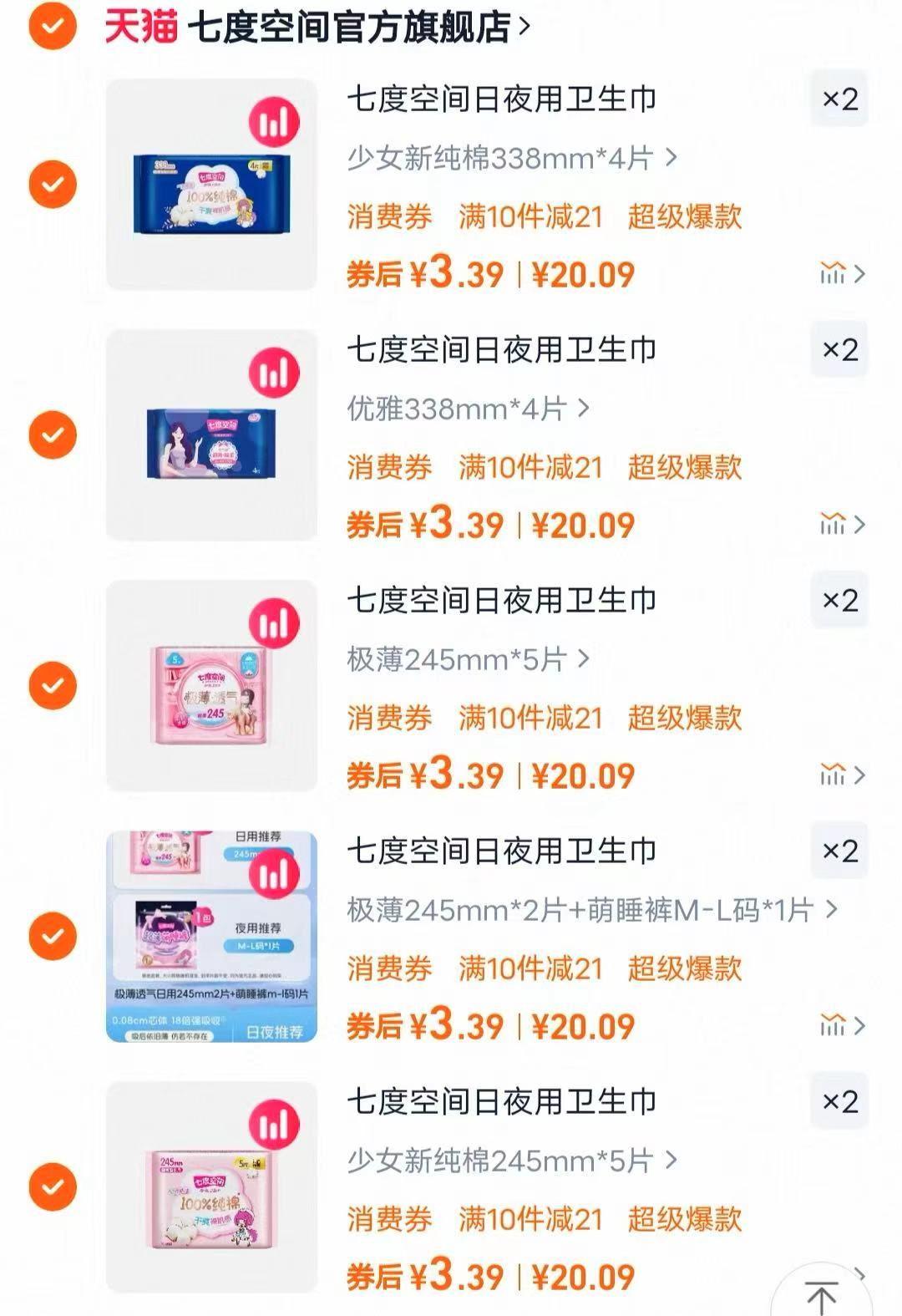
Task: Deselect the store select-all checkbox
Action: (x=53, y=26)
